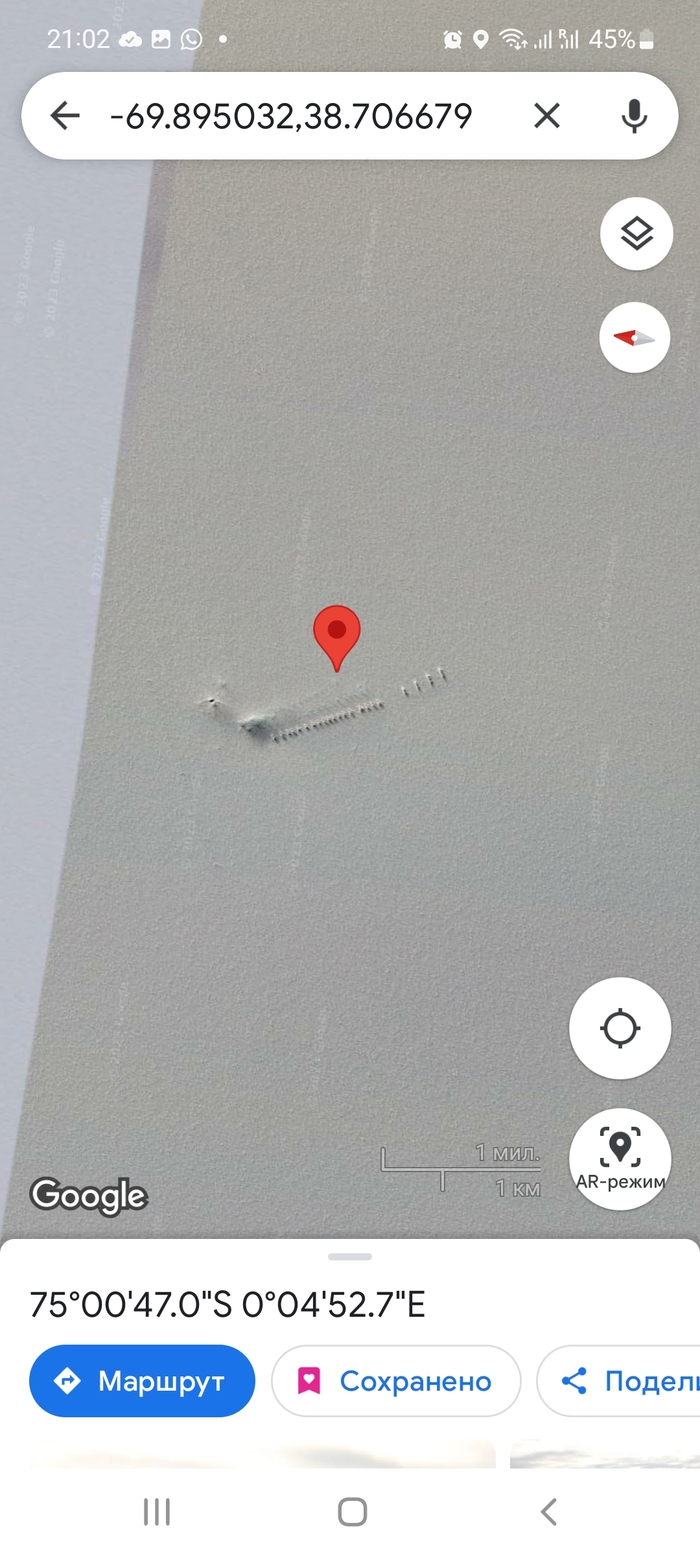700x1556 pixels.
Task: Open the place photo in the sheet
Action: tap(262, 1454)
